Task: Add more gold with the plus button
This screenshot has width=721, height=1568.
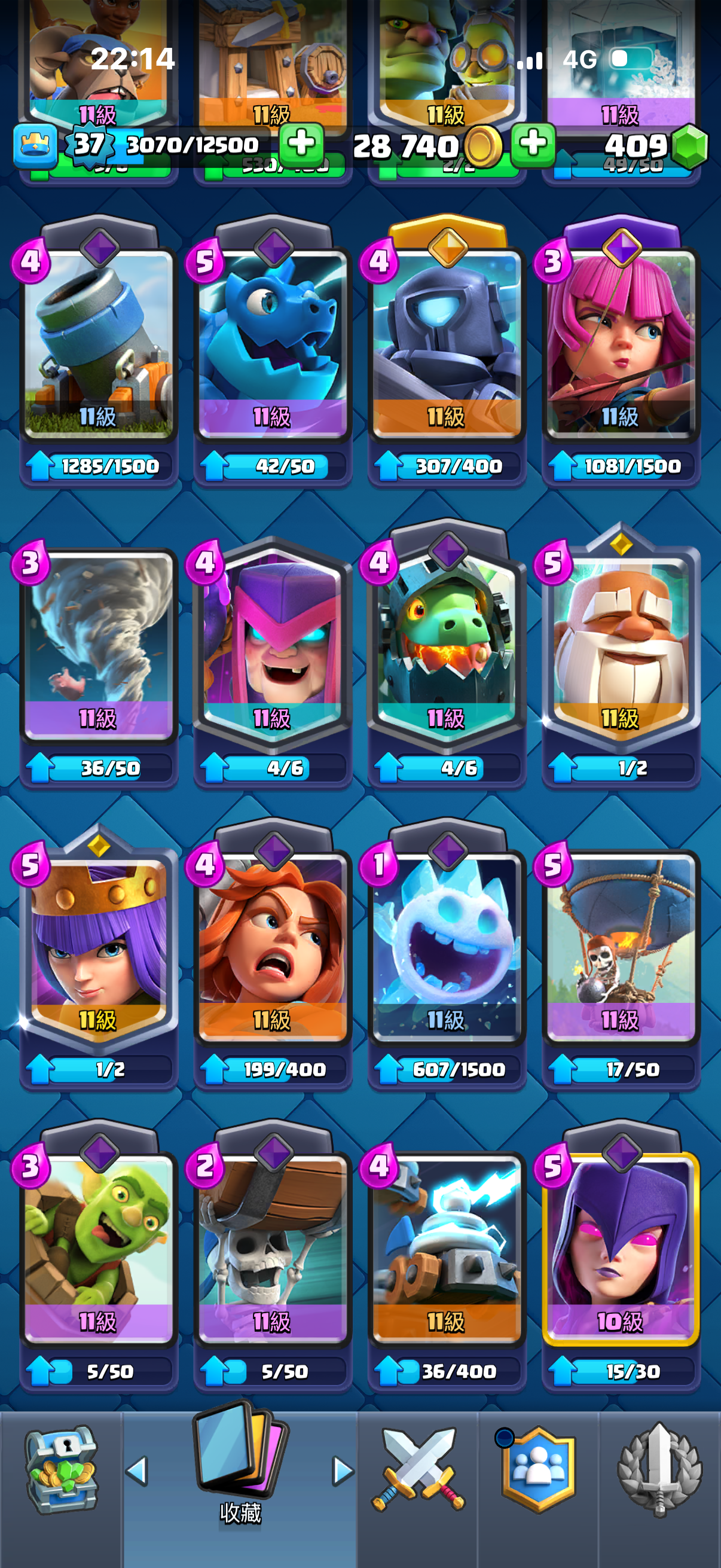Action: click(x=533, y=145)
